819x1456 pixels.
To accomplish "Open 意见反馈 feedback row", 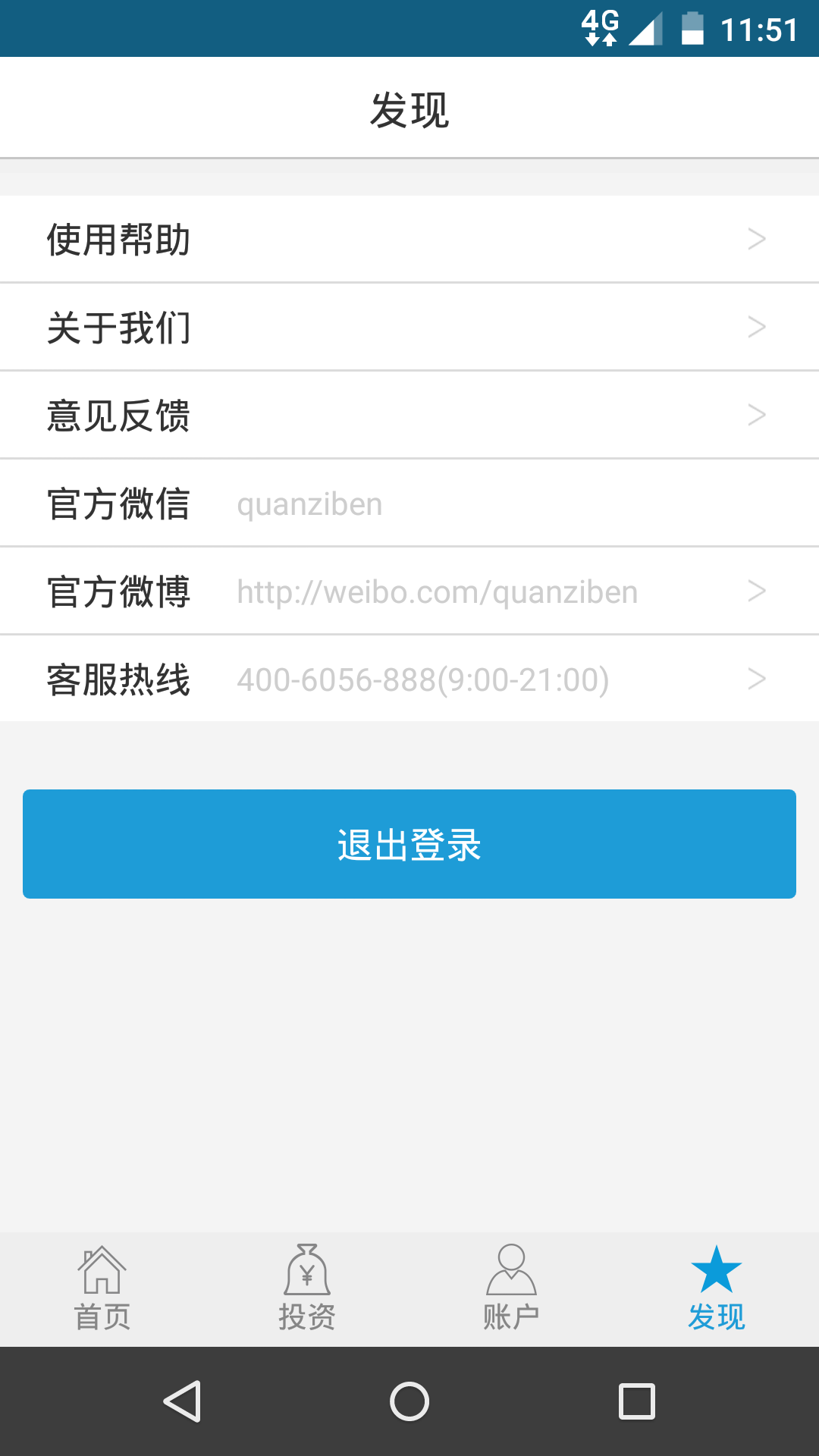I will [409, 416].
